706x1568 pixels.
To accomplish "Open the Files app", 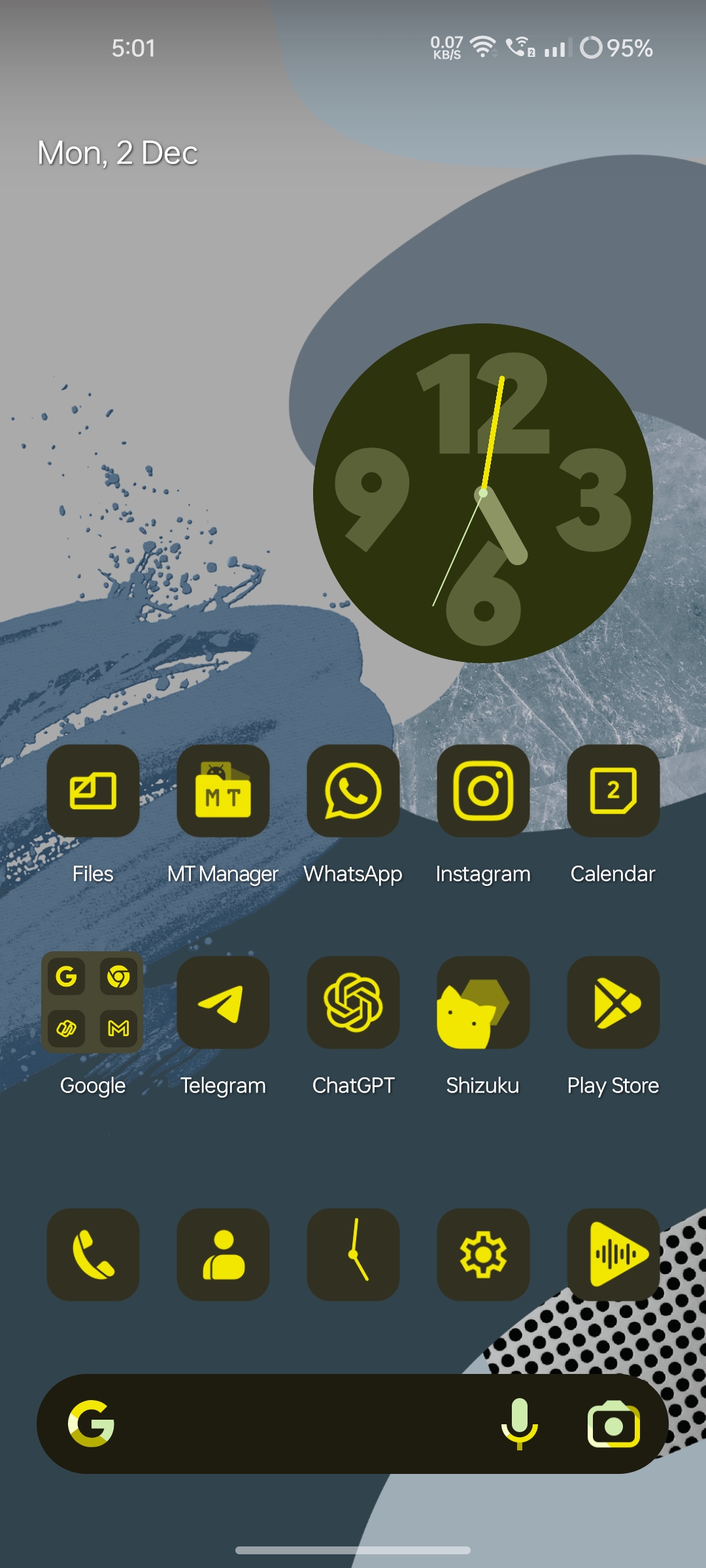I will 93,791.
